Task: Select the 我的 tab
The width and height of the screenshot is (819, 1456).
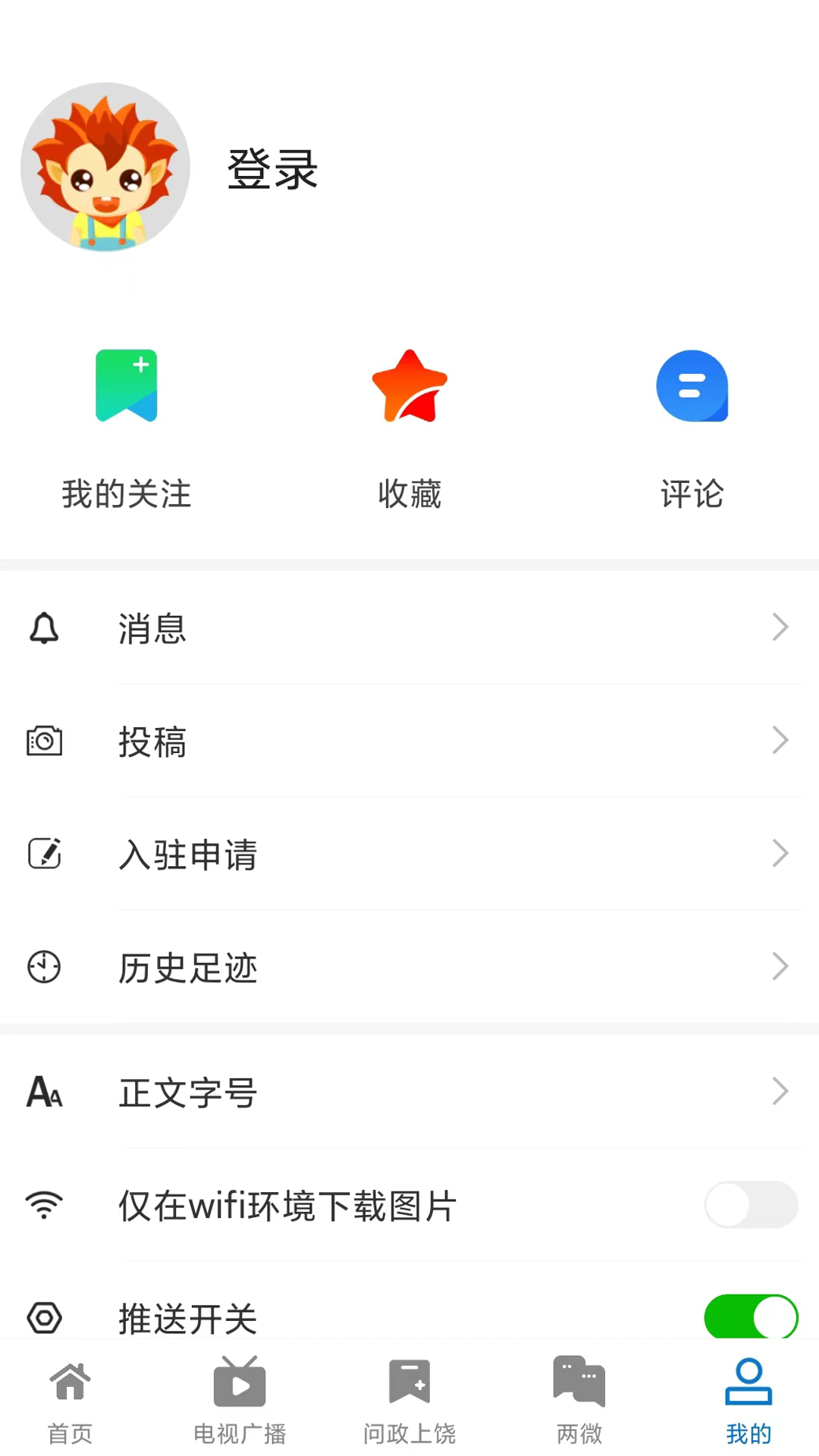Action: point(748,1400)
